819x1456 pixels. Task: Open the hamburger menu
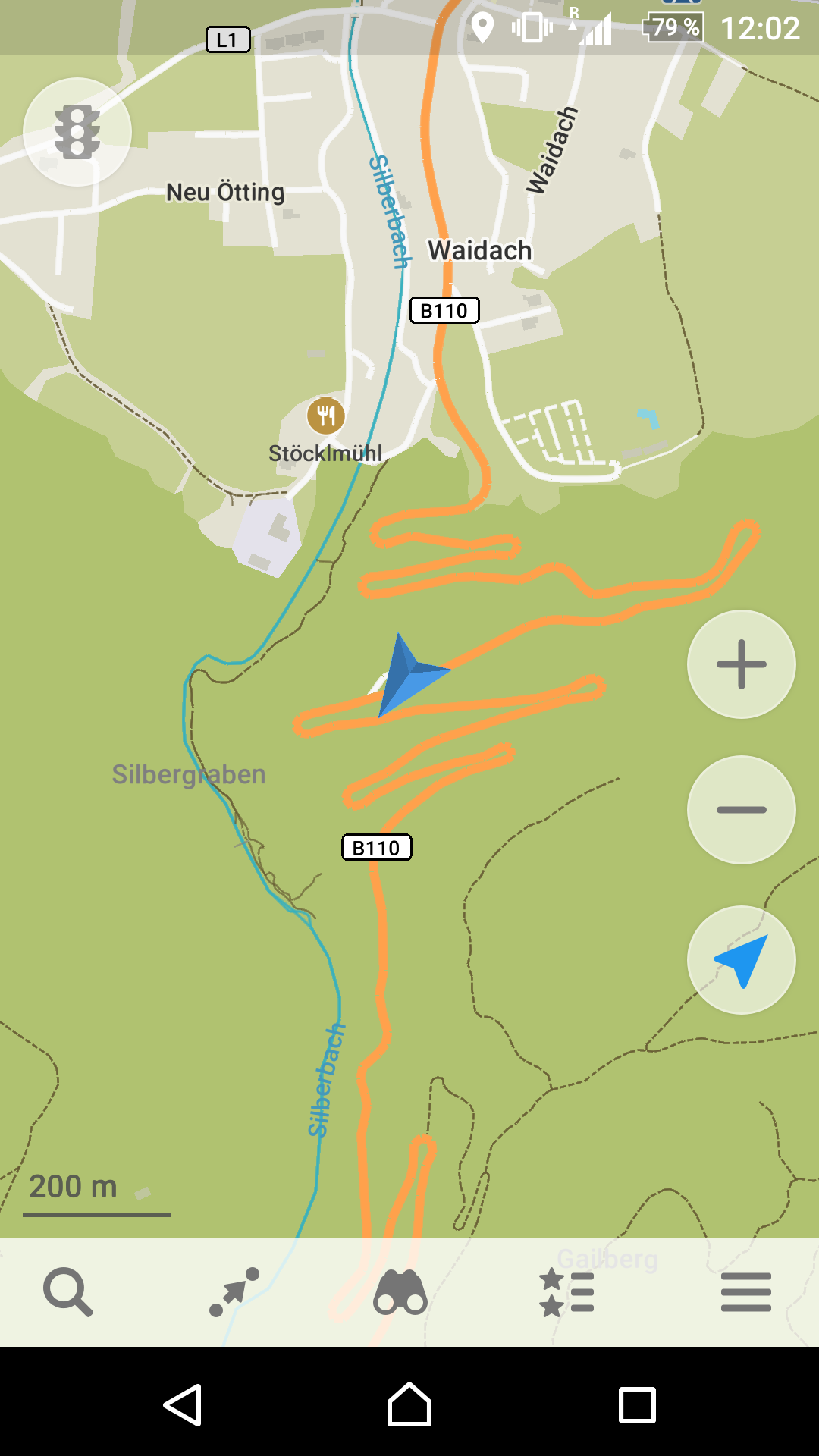pos(746,1292)
